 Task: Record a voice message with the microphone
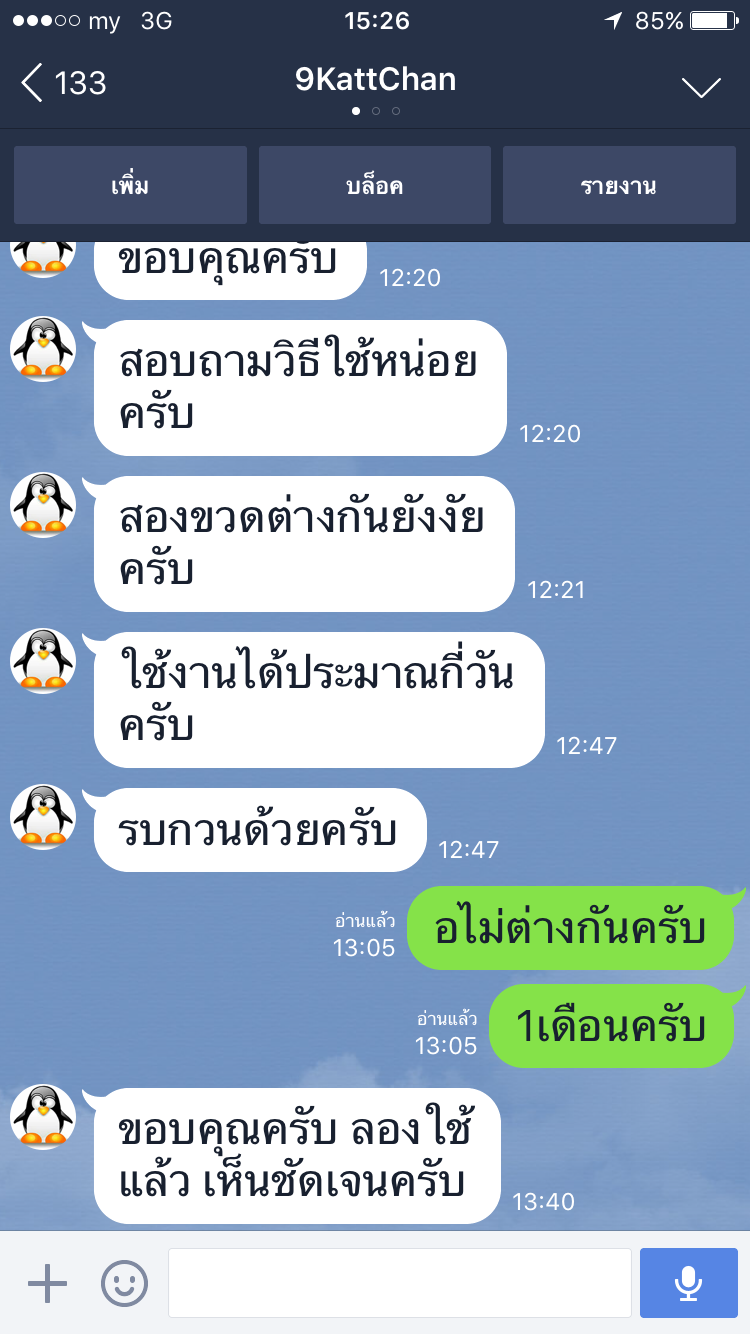pyautogui.click(x=688, y=1283)
